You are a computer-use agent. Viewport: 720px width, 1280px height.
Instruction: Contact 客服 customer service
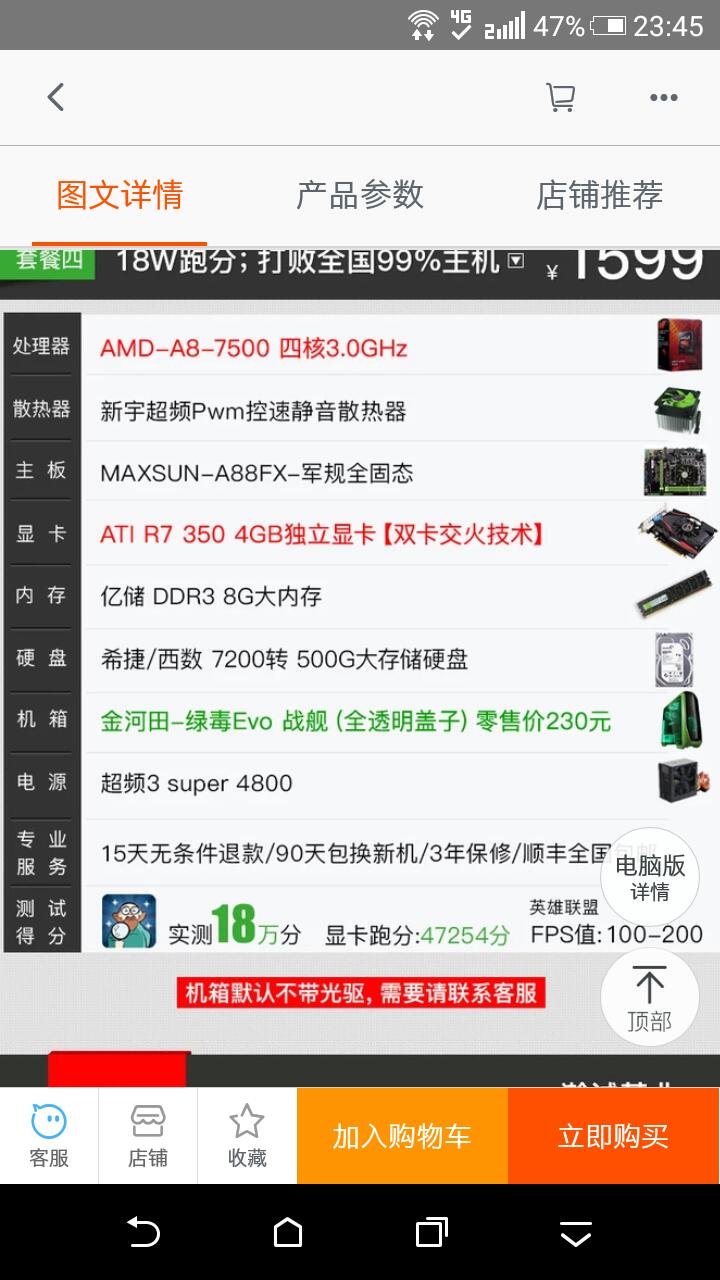pyautogui.click(x=49, y=1136)
